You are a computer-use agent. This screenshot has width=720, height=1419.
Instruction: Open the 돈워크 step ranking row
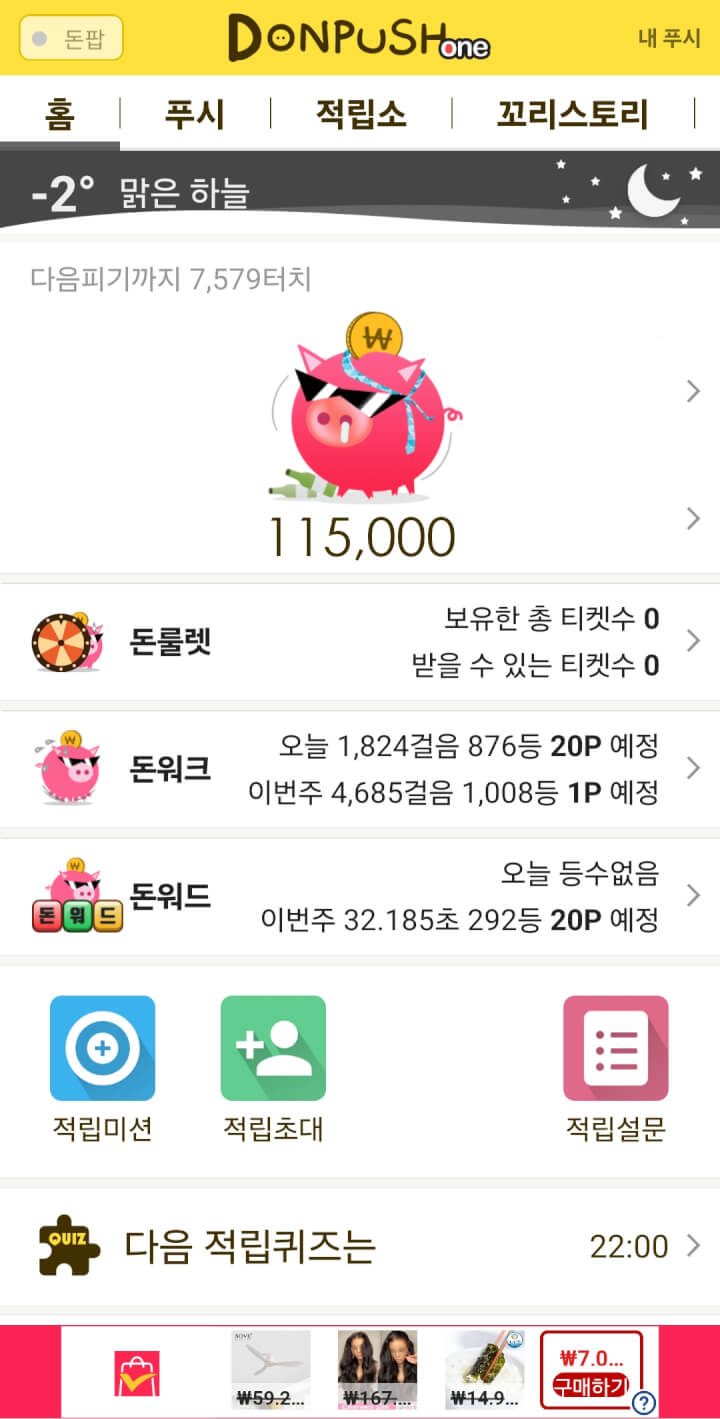[360, 769]
